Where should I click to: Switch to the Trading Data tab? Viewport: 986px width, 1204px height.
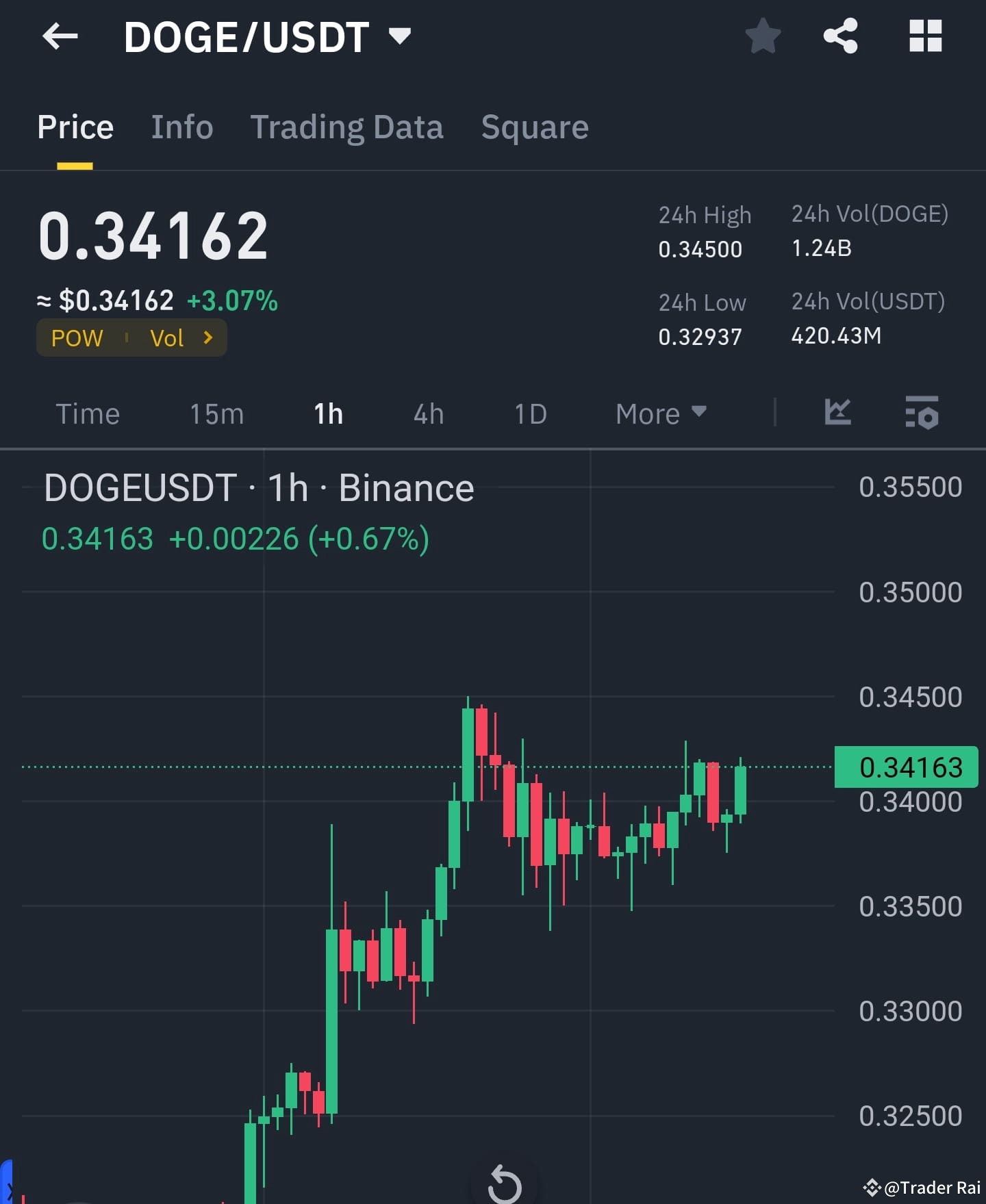tap(347, 127)
